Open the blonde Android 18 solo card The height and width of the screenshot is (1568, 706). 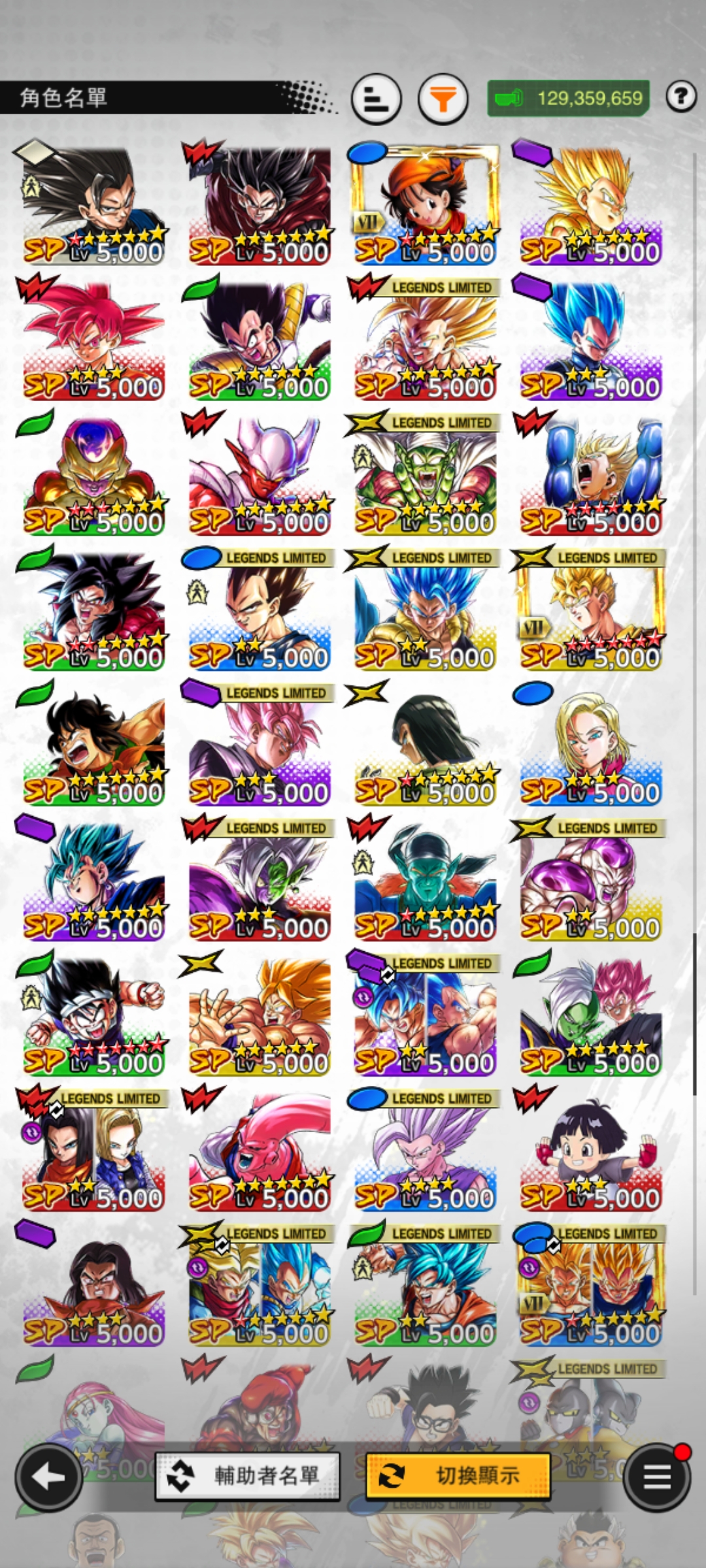591,745
